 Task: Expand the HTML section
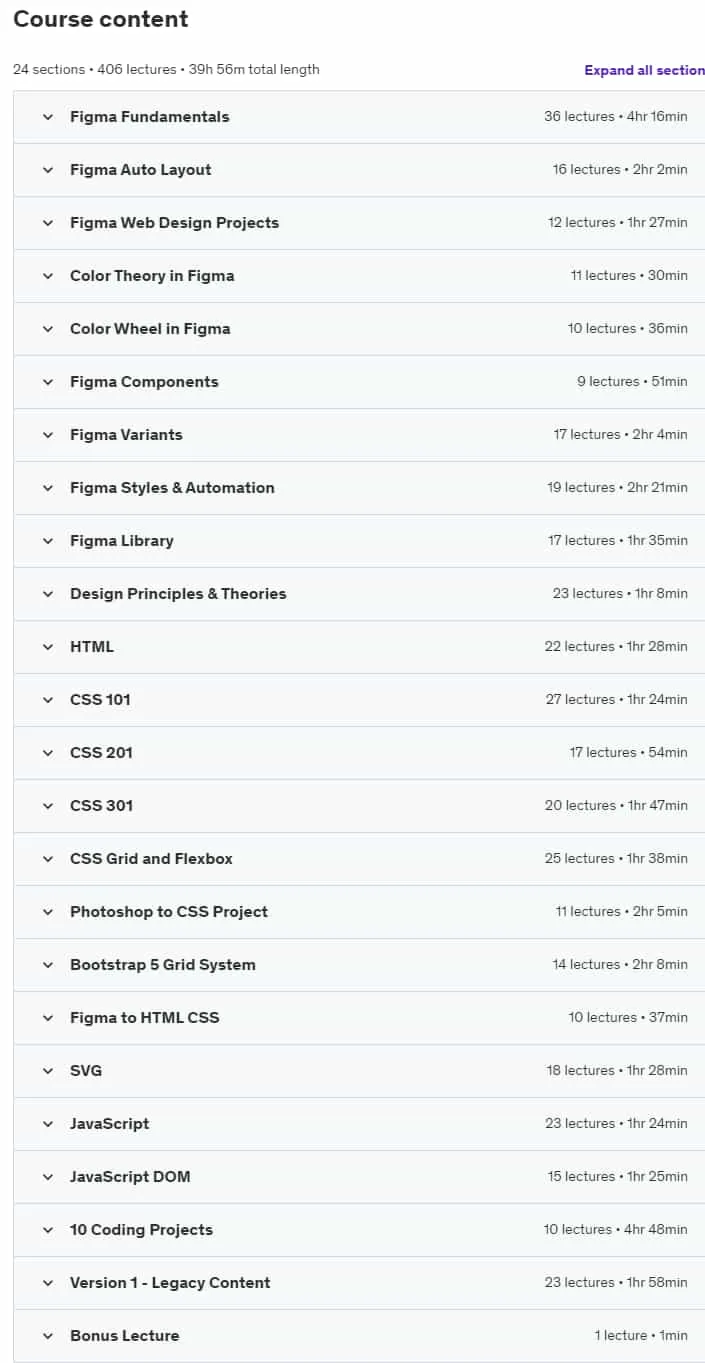click(x=359, y=647)
